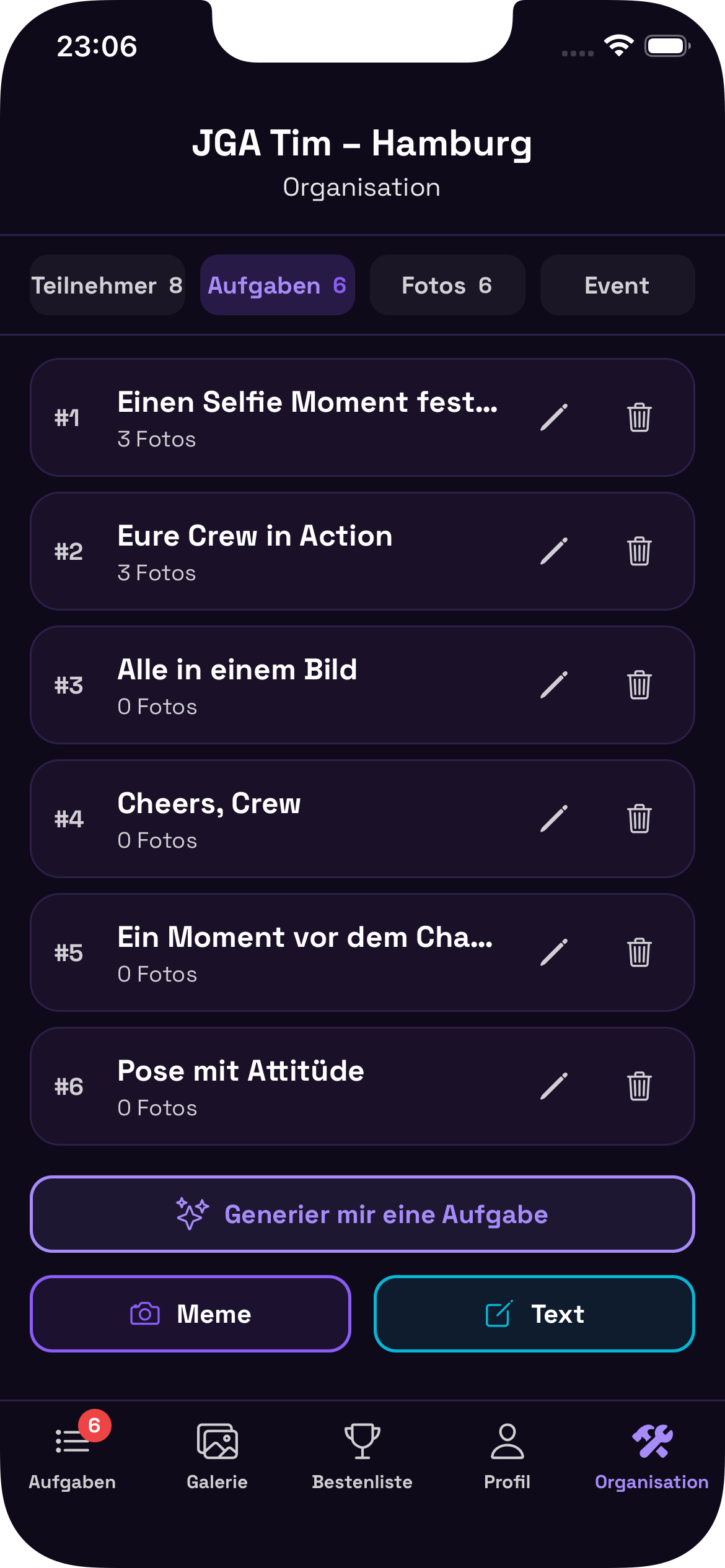Tap the Text button to add text
The height and width of the screenshot is (1568, 725).
pos(534,1314)
